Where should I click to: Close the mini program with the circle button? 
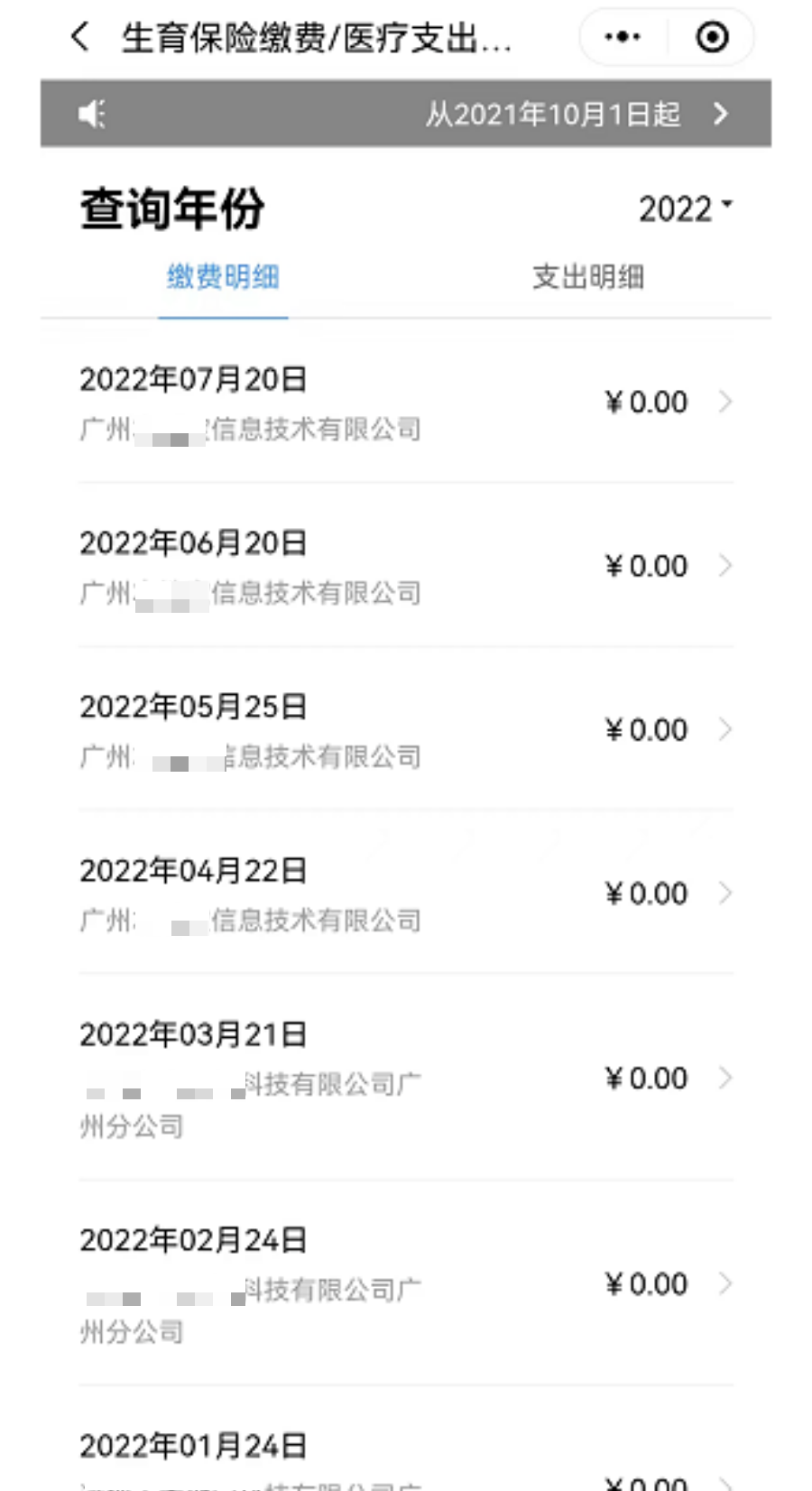(712, 38)
